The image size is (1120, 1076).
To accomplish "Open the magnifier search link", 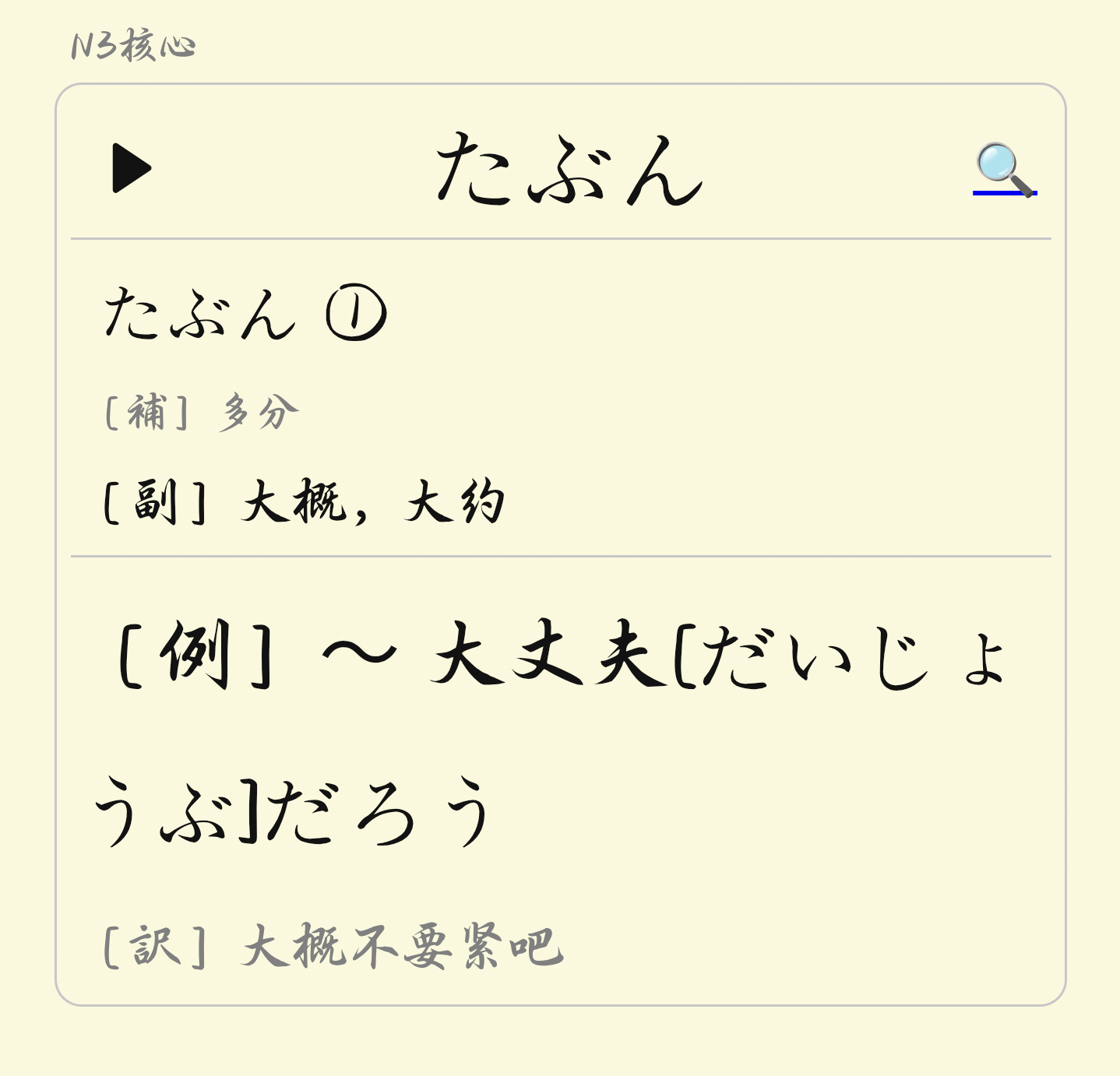I will click(1004, 169).
